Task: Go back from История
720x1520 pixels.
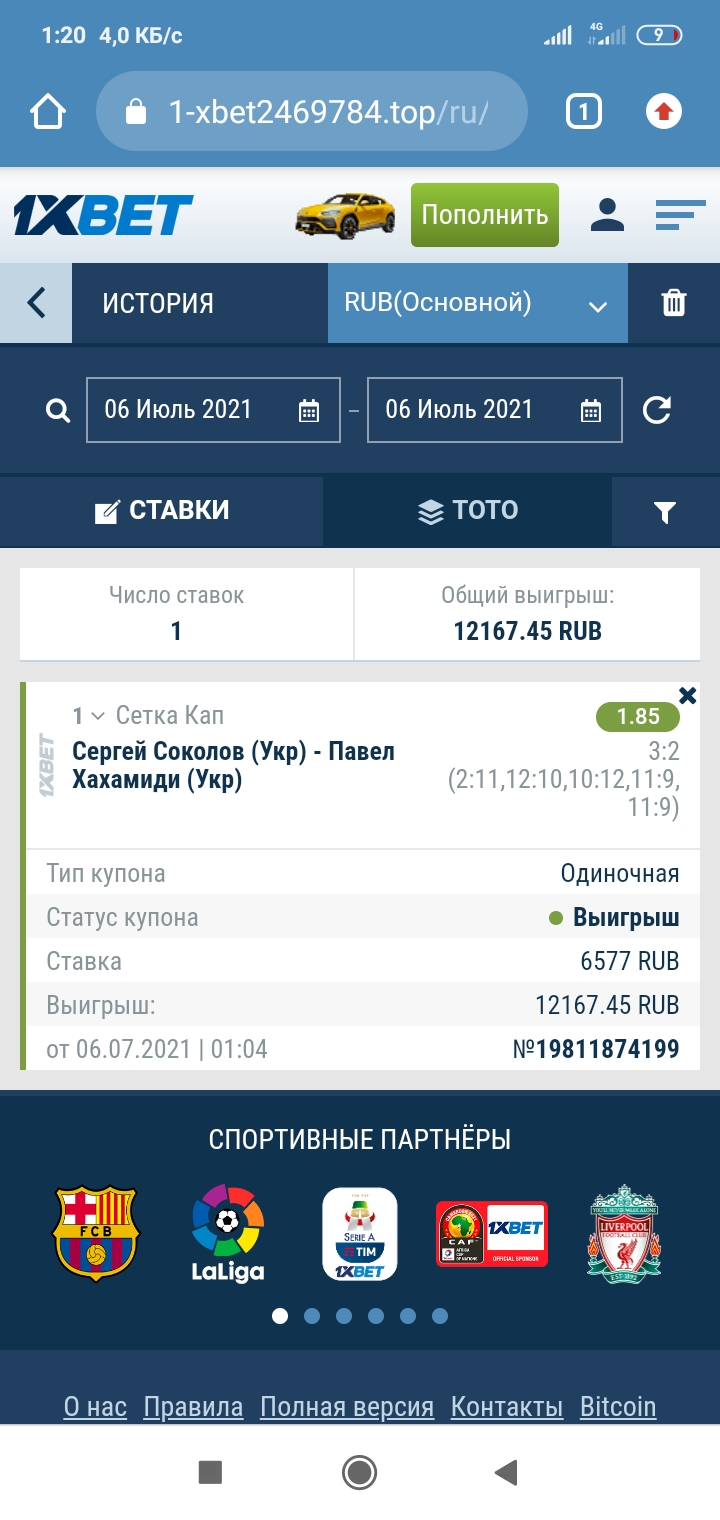Action: tap(36, 303)
